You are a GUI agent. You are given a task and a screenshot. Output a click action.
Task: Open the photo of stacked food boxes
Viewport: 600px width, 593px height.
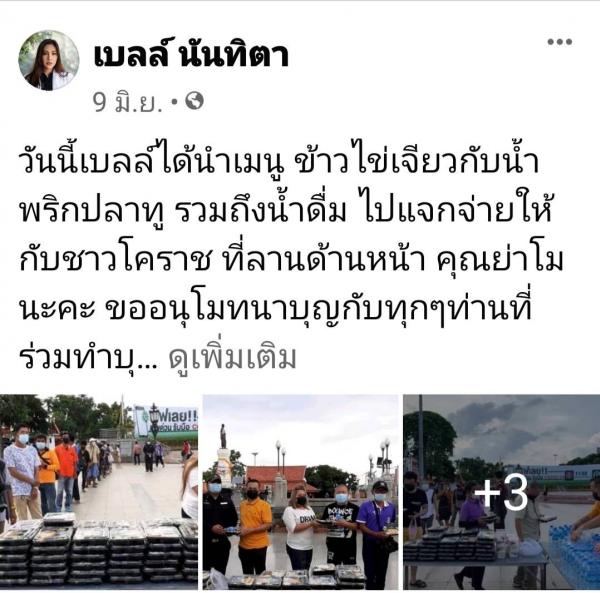pos(99,490)
